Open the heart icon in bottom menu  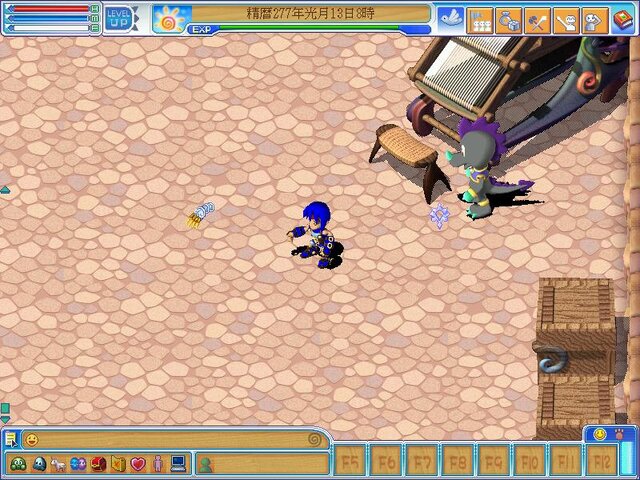tap(138, 464)
